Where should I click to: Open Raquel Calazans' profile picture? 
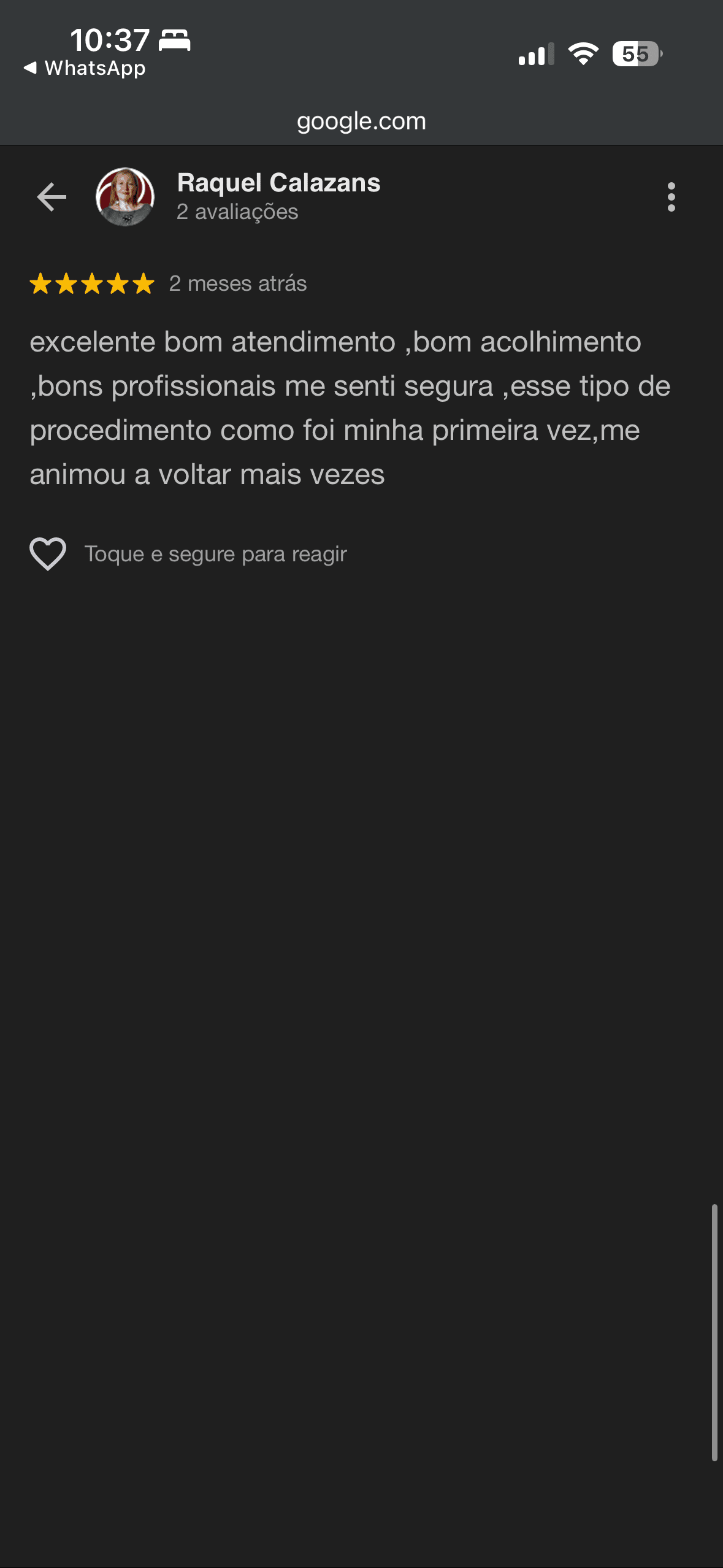click(x=125, y=197)
